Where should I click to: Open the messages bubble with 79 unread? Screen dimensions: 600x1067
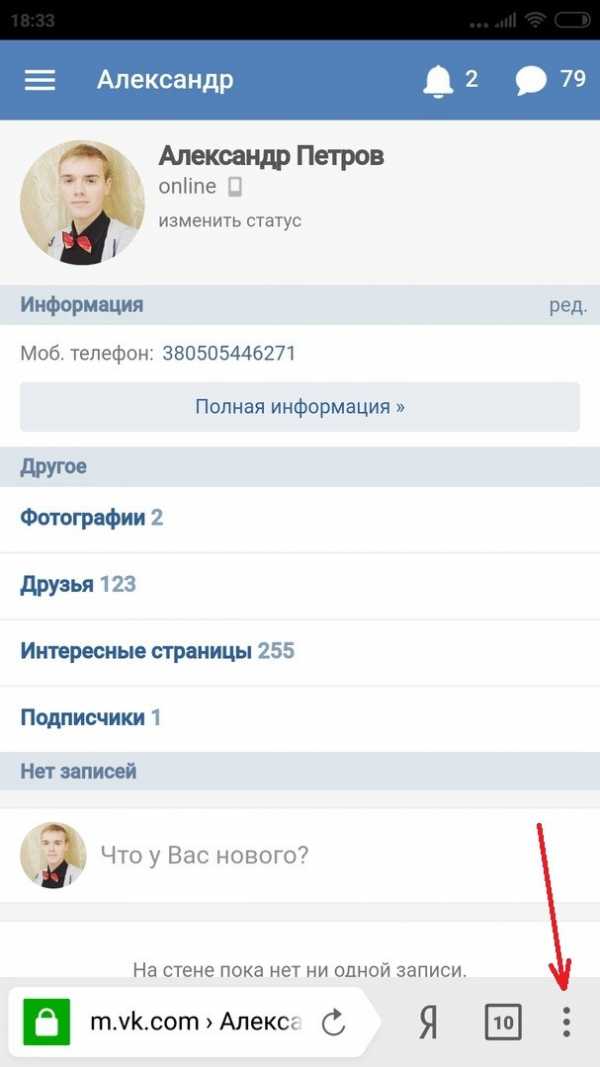[532, 81]
